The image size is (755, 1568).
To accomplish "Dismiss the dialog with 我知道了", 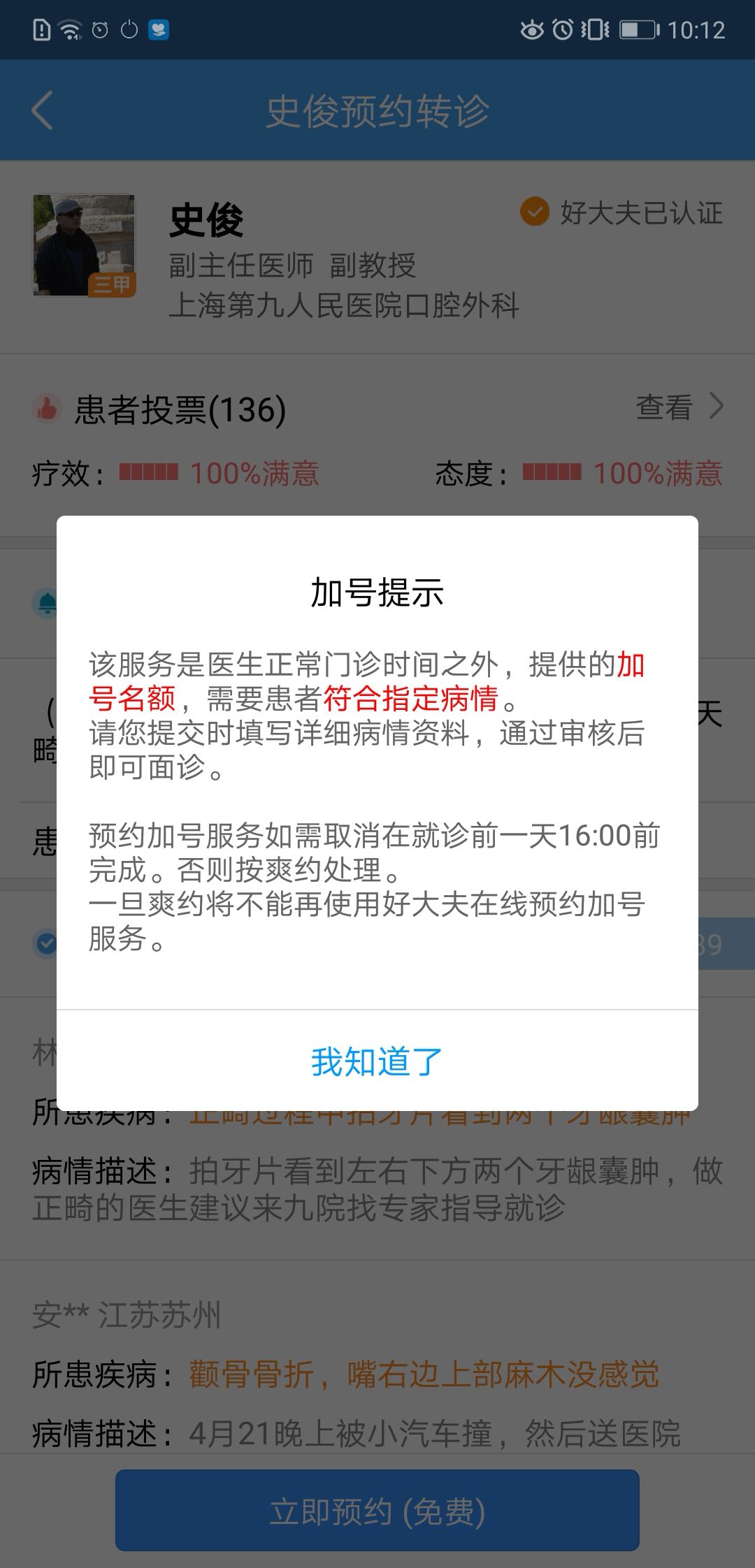I will (x=377, y=1061).
